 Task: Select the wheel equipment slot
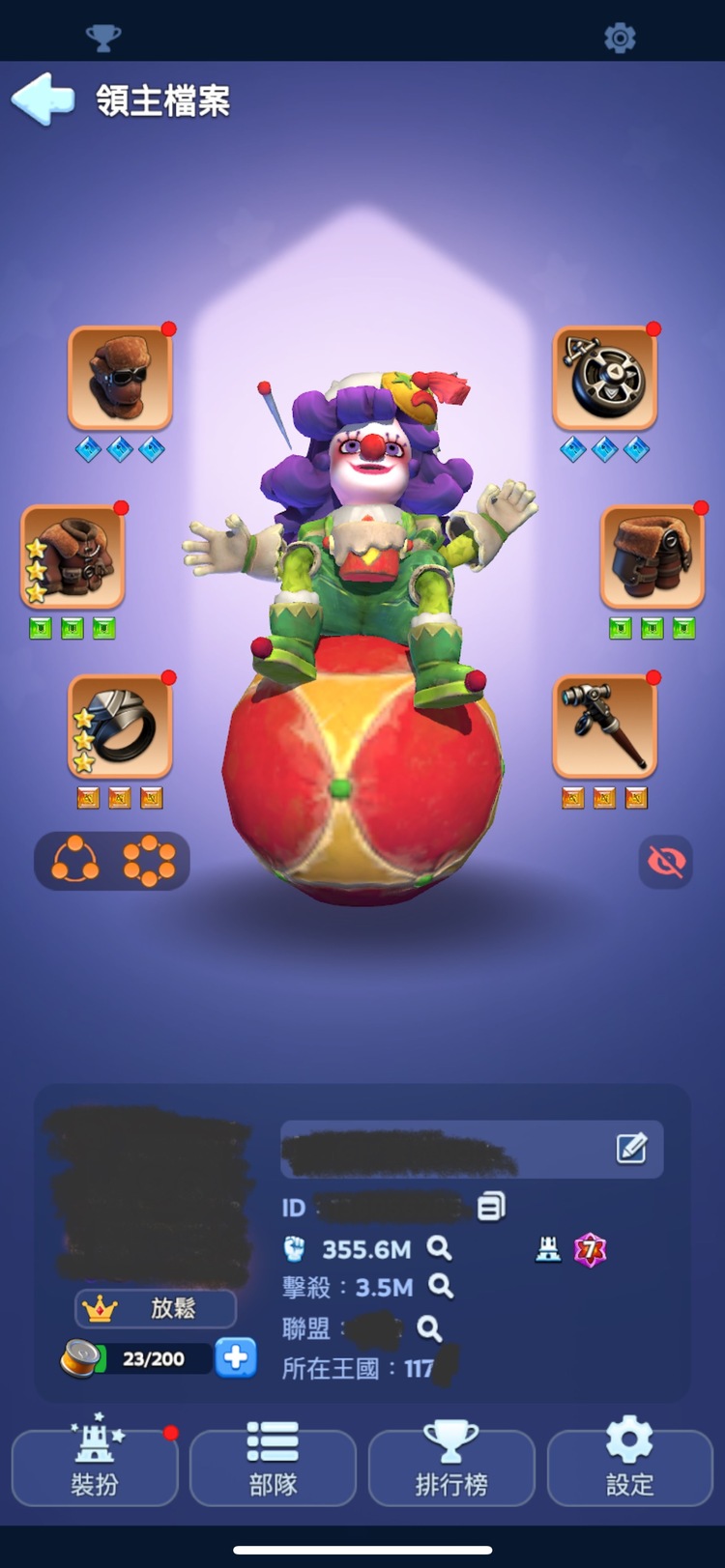[604, 378]
